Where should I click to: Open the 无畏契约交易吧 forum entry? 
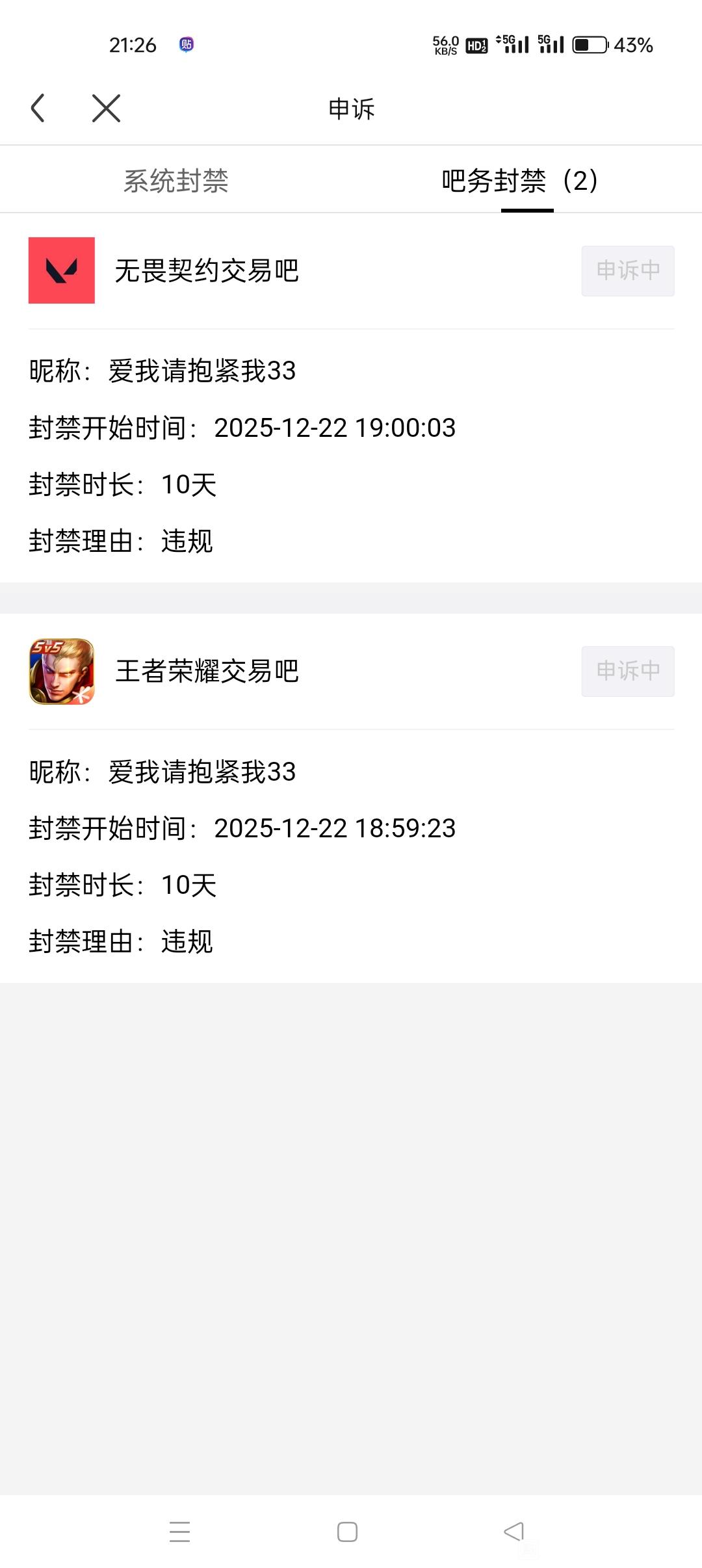coord(206,270)
